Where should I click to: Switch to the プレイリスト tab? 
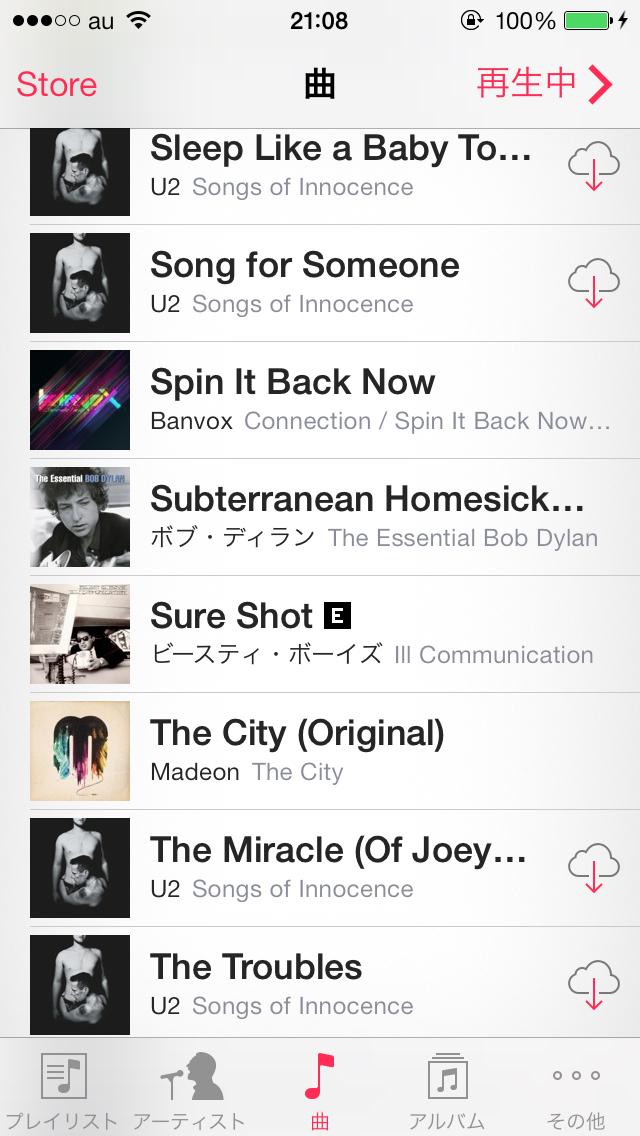(x=62, y=1089)
